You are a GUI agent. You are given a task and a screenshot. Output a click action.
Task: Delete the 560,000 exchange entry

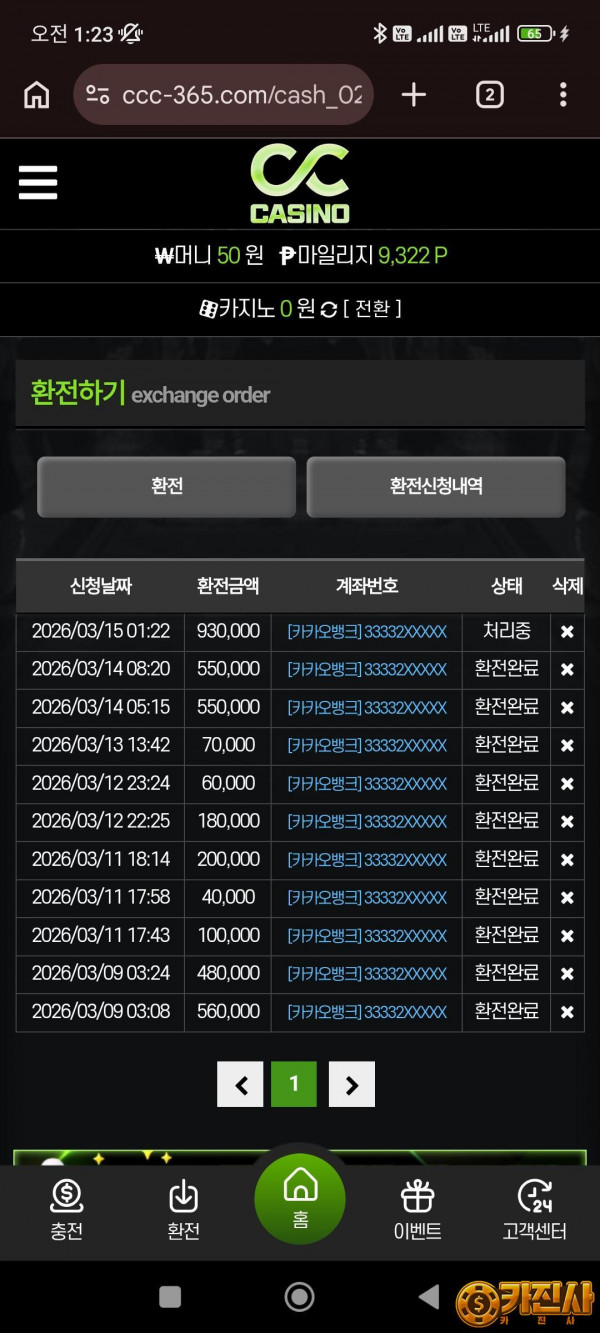point(567,1012)
